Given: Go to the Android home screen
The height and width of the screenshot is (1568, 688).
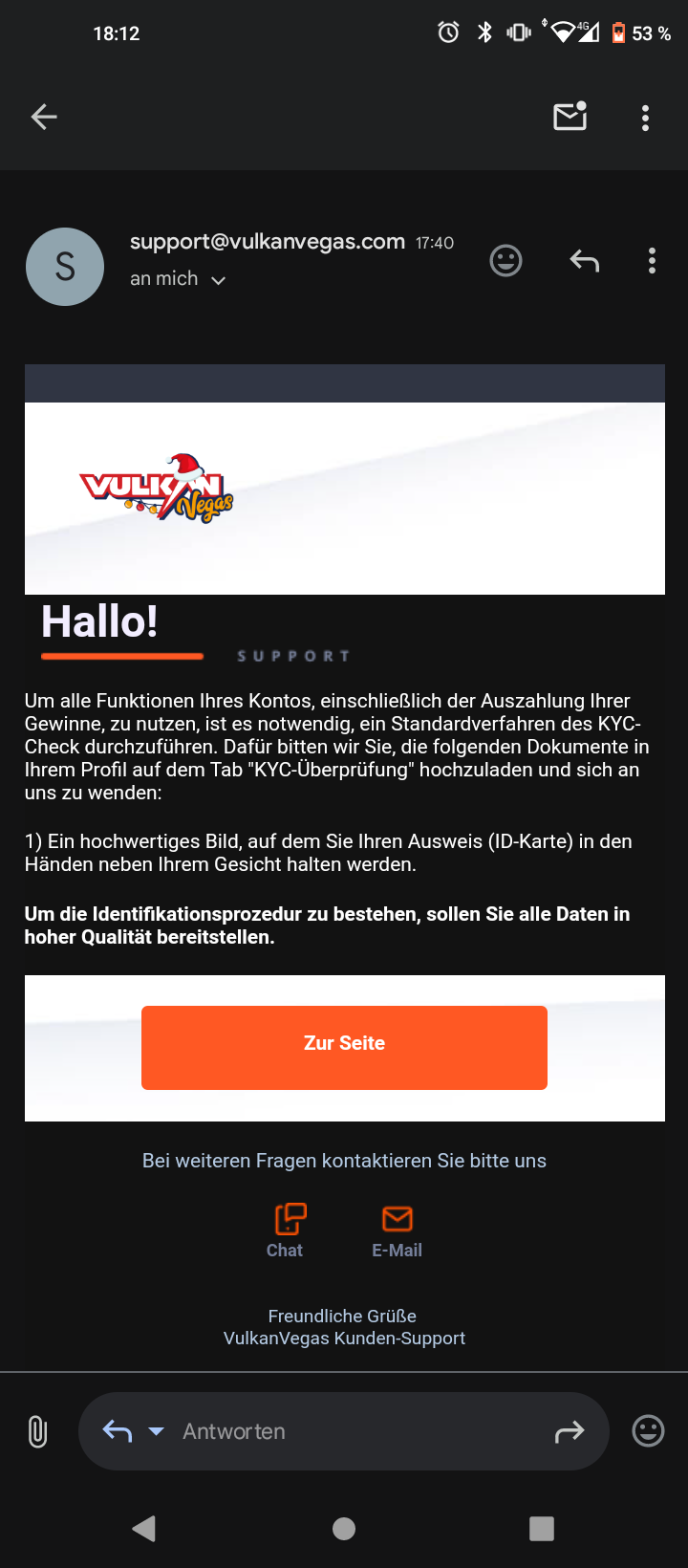Looking at the screenshot, I should click(x=344, y=1529).
